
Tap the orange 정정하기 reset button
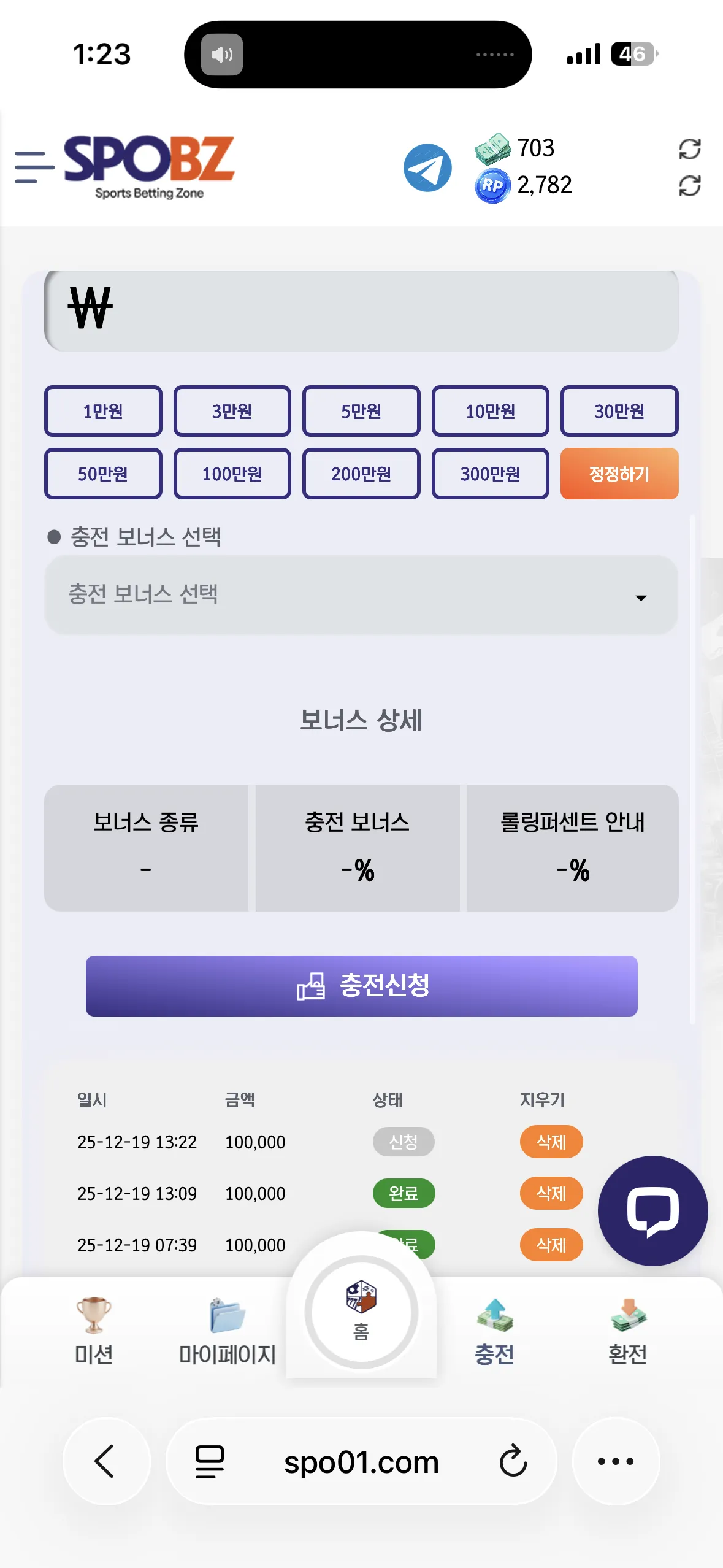pos(619,474)
